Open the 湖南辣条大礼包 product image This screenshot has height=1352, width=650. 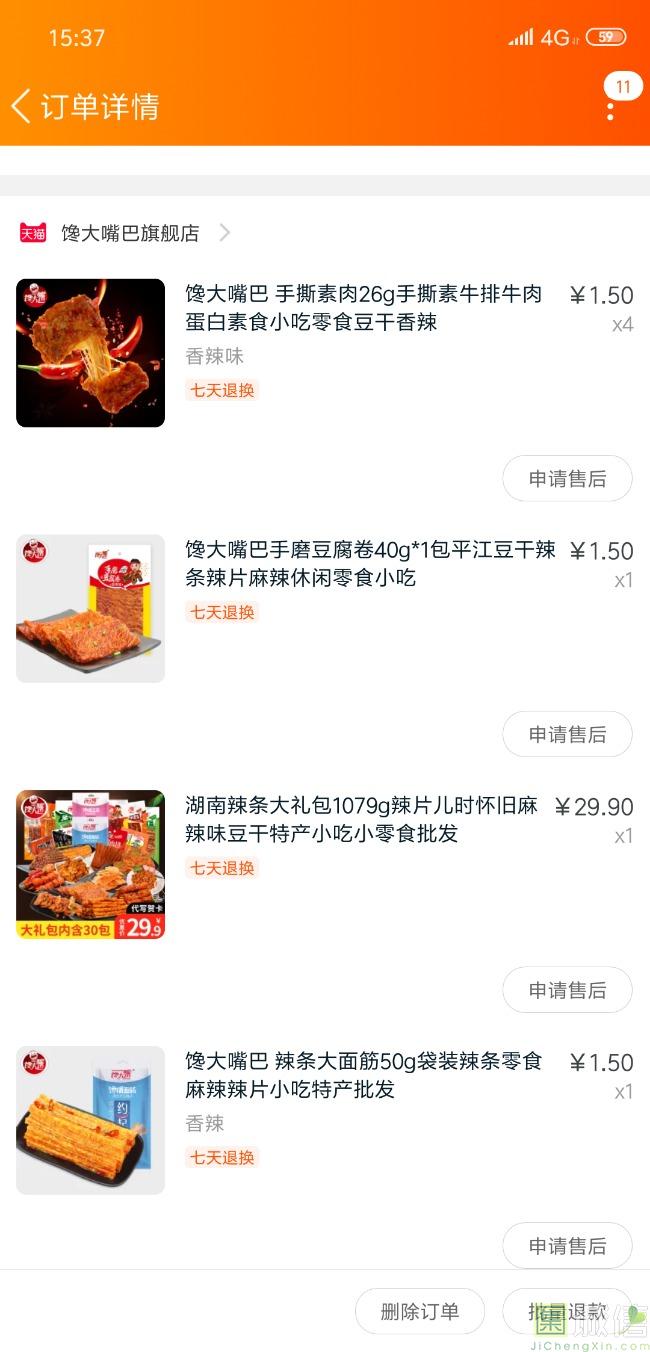(90, 865)
